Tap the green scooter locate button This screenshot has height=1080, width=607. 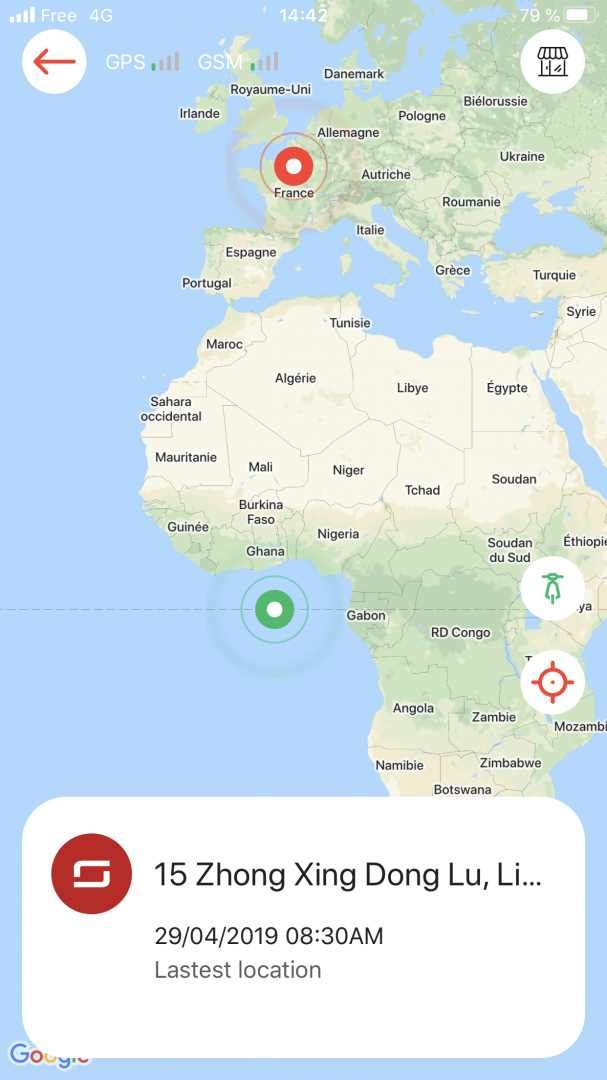click(x=552, y=588)
